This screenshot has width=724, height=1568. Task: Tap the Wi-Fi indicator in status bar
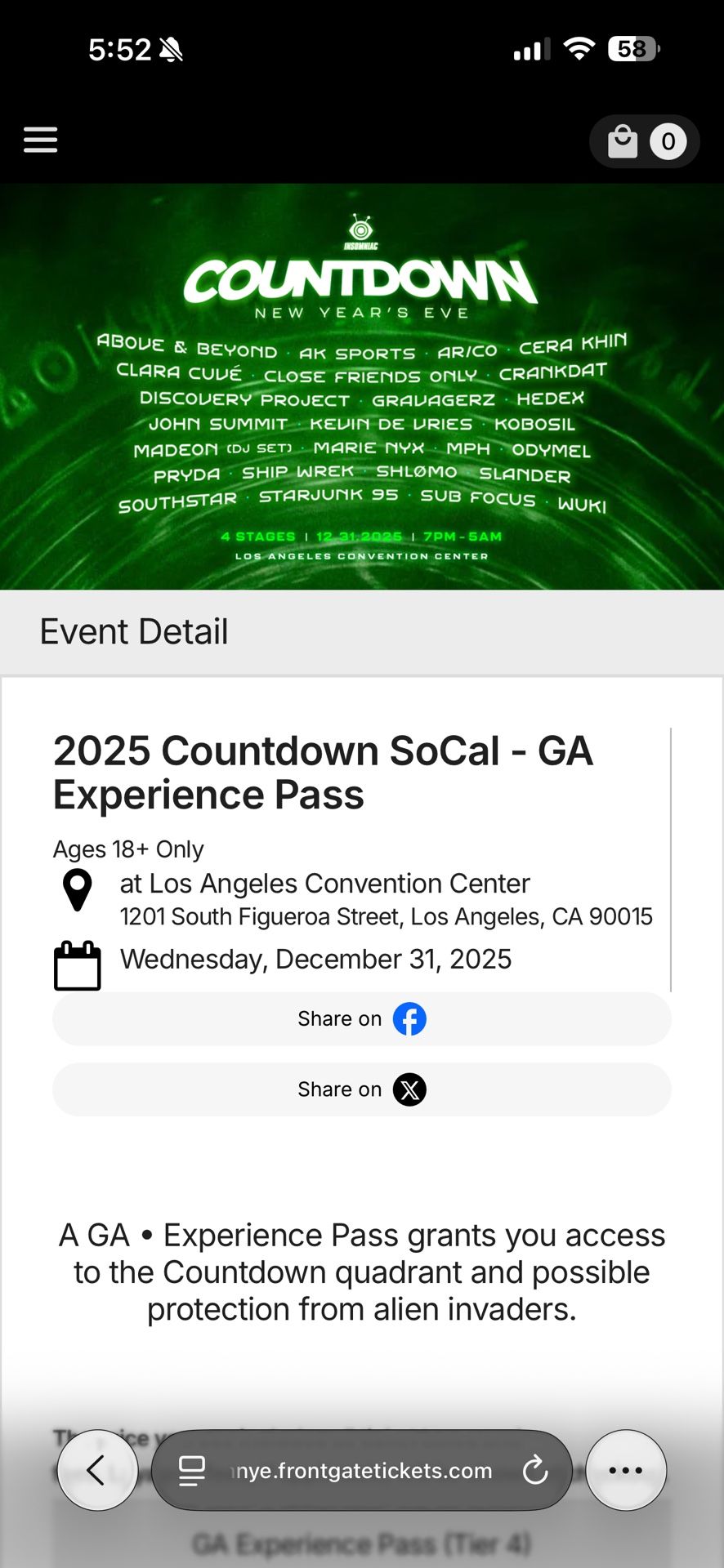578,47
